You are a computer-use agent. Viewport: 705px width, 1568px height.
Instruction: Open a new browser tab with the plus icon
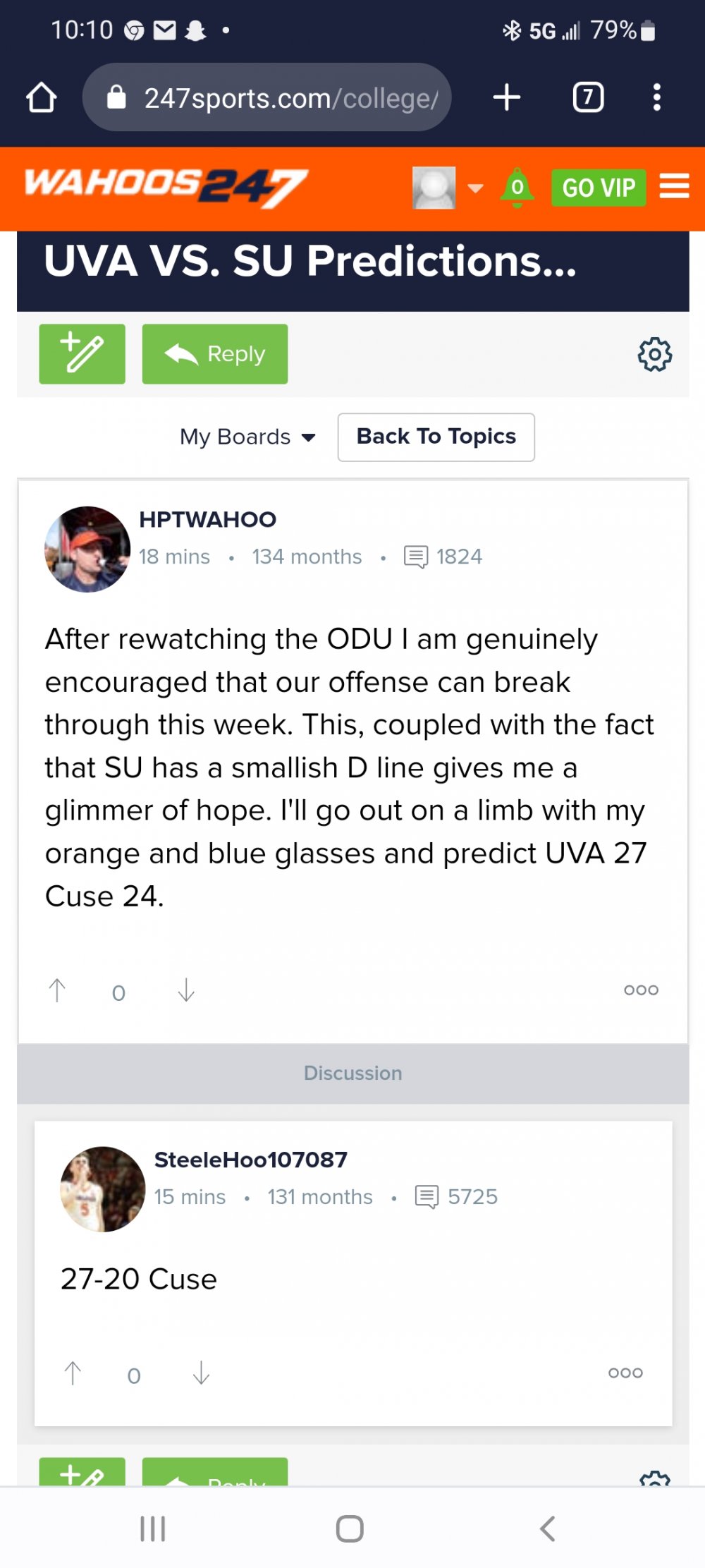coord(506,97)
